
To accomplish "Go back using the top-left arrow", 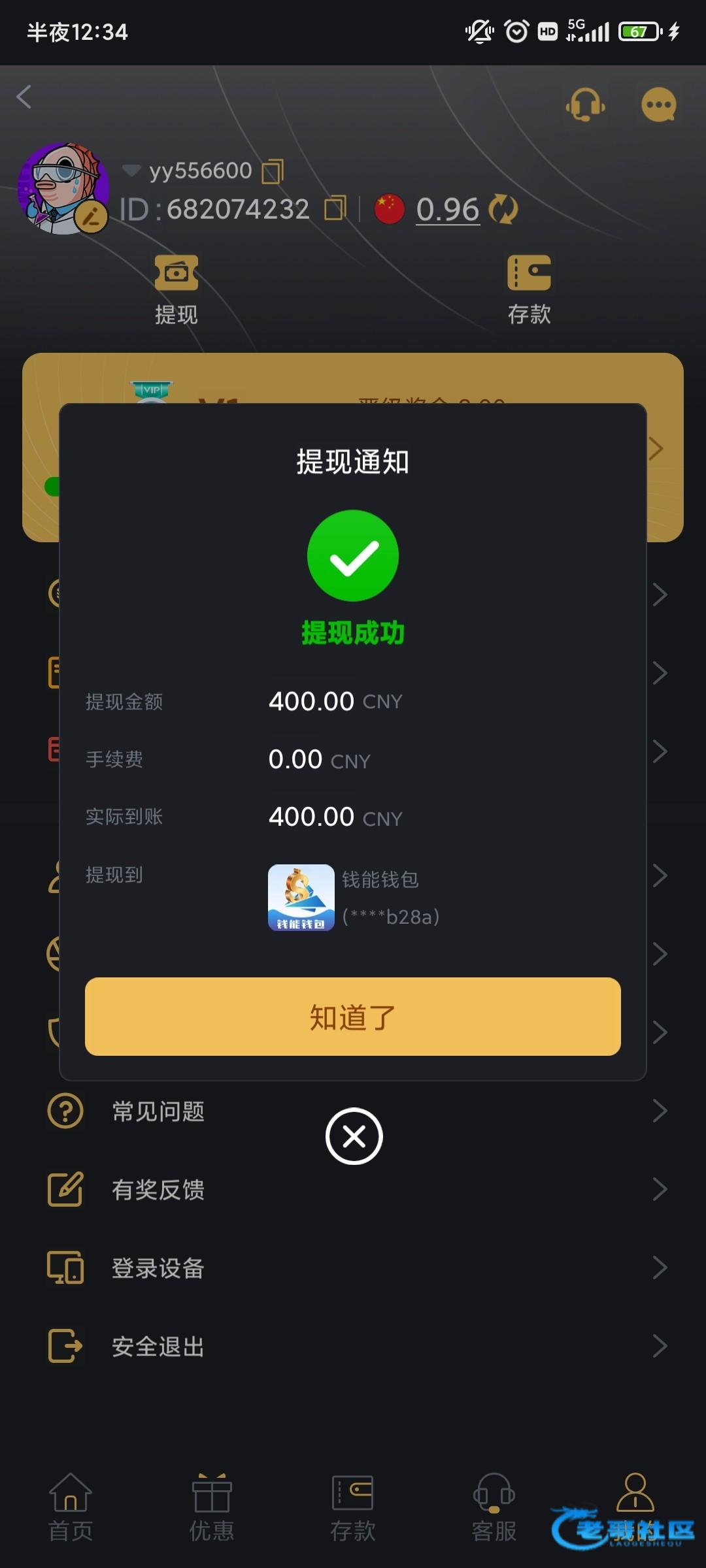I will (x=25, y=97).
